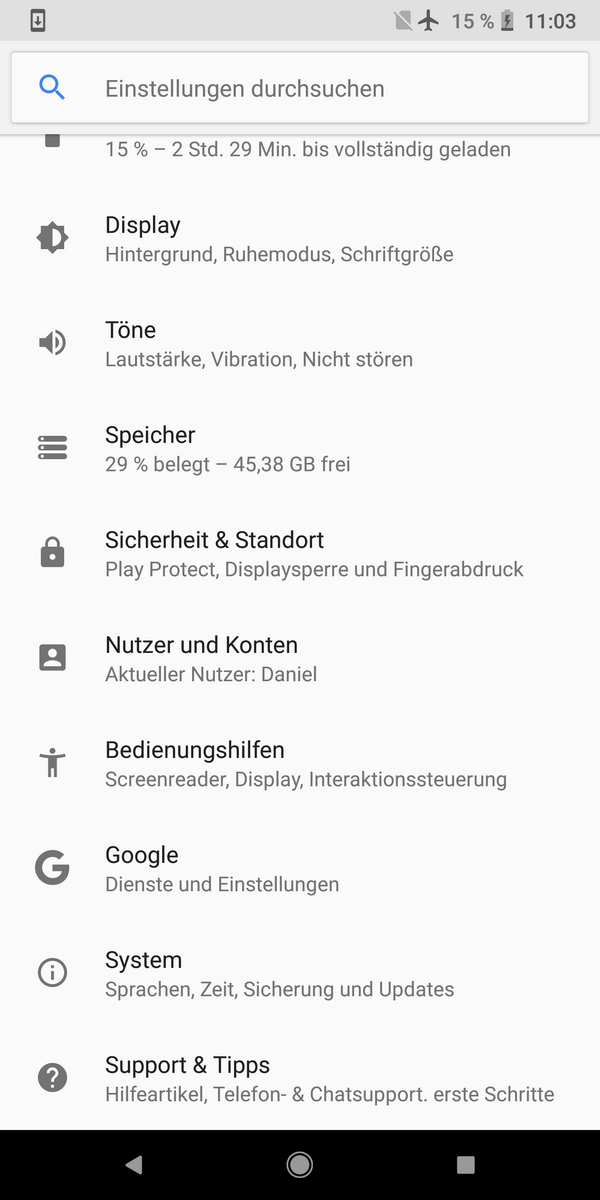Go to System settings
The height and width of the screenshot is (1200, 600).
coord(300,973)
